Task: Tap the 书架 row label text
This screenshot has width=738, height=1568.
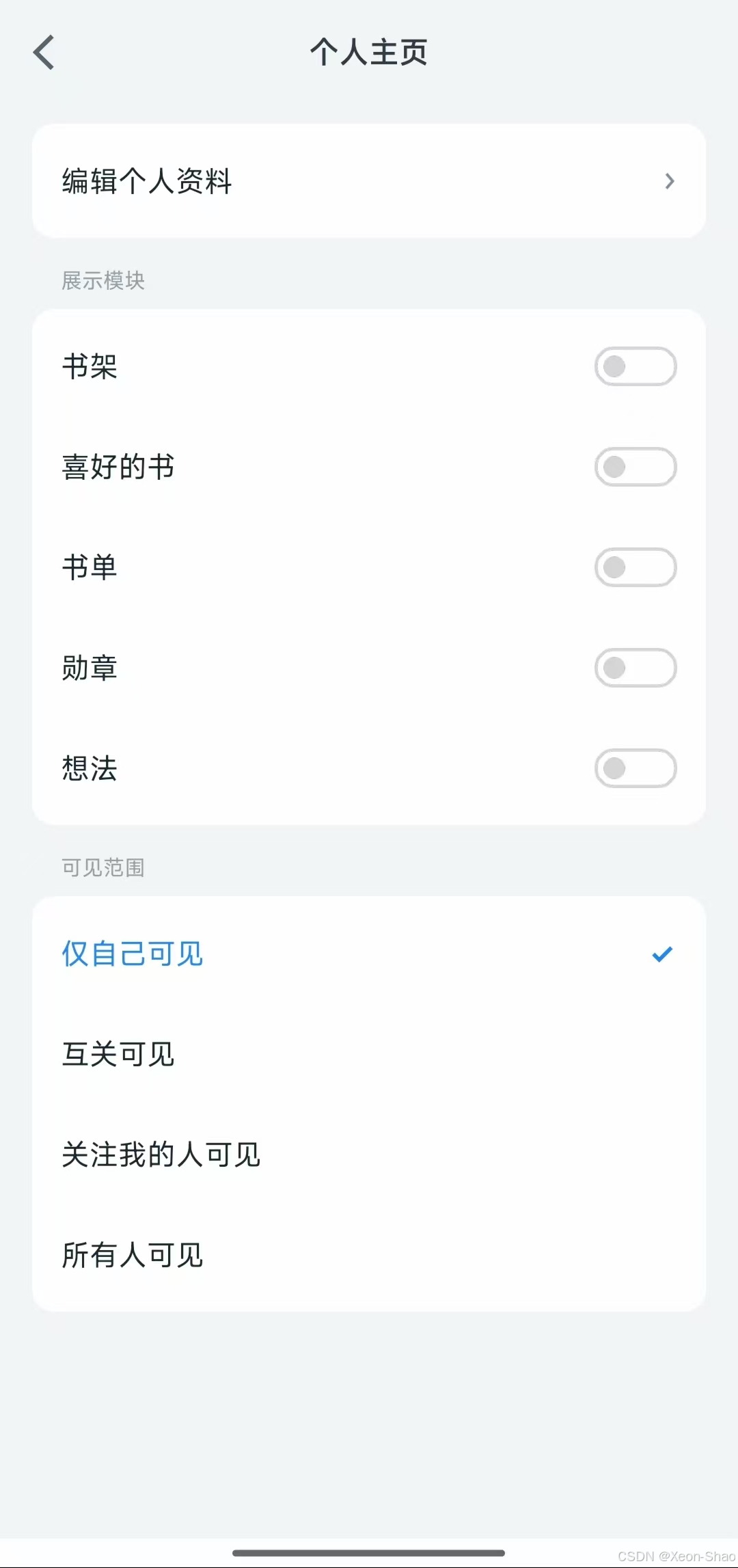Action: point(91,367)
